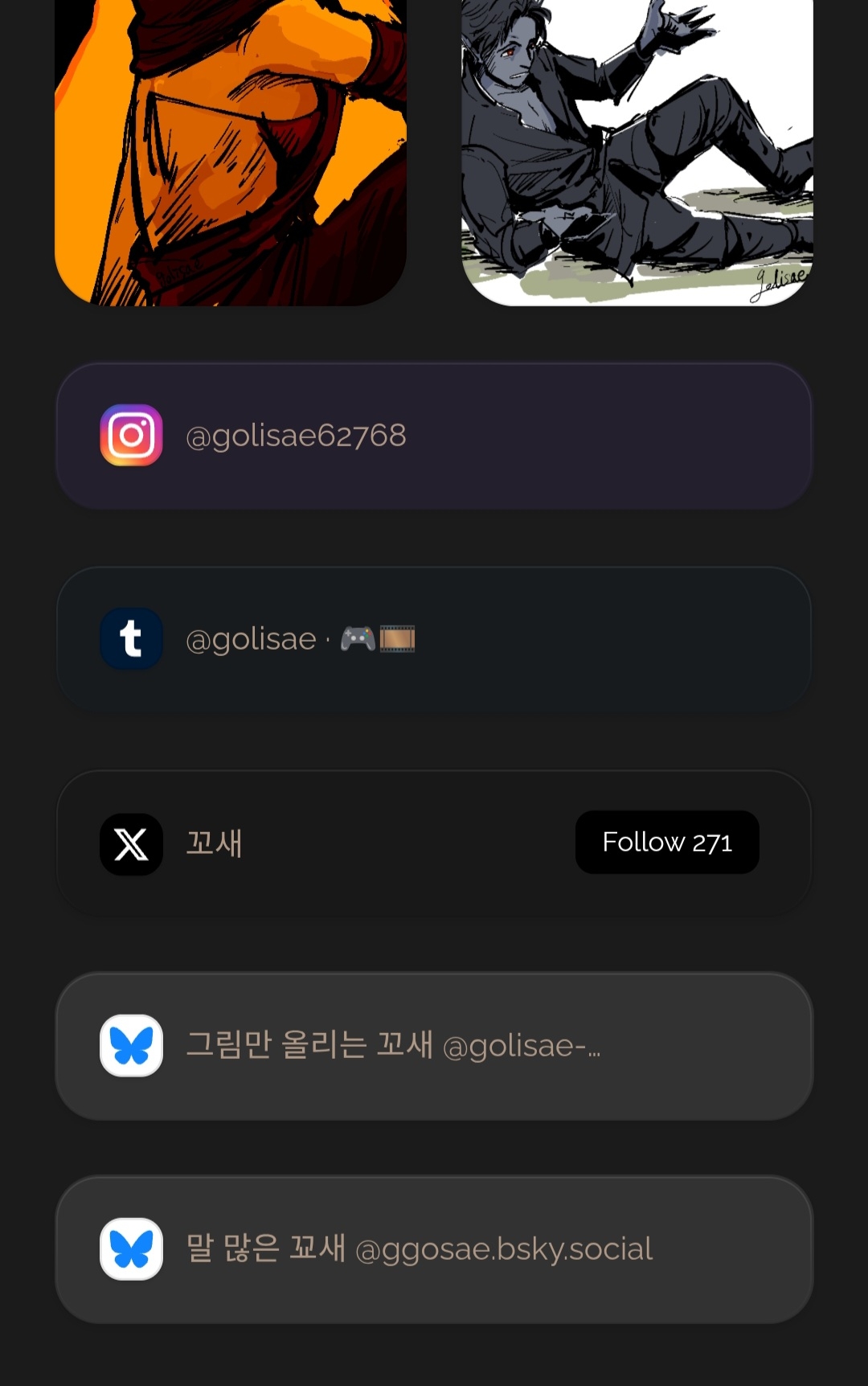Tap the Follow 271 button
The image size is (868, 1386).
coord(667,843)
